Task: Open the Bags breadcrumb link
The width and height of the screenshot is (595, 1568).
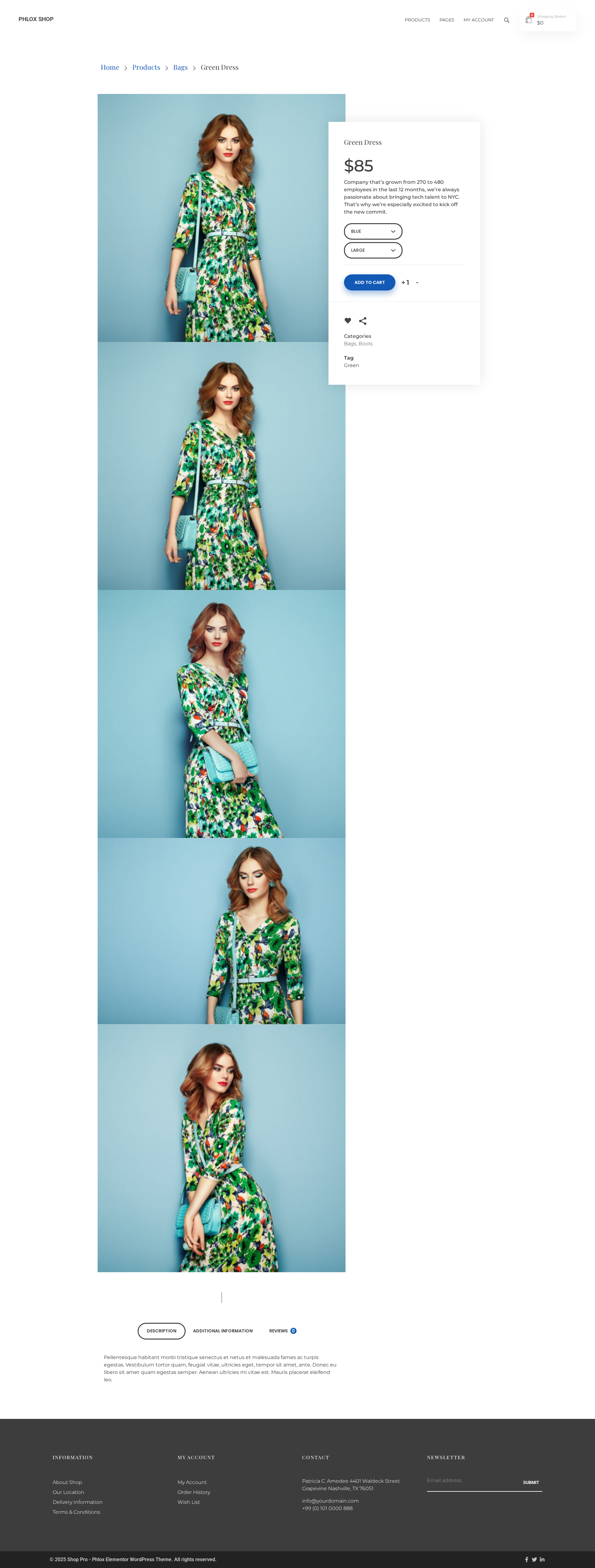Action: (180, 68)
